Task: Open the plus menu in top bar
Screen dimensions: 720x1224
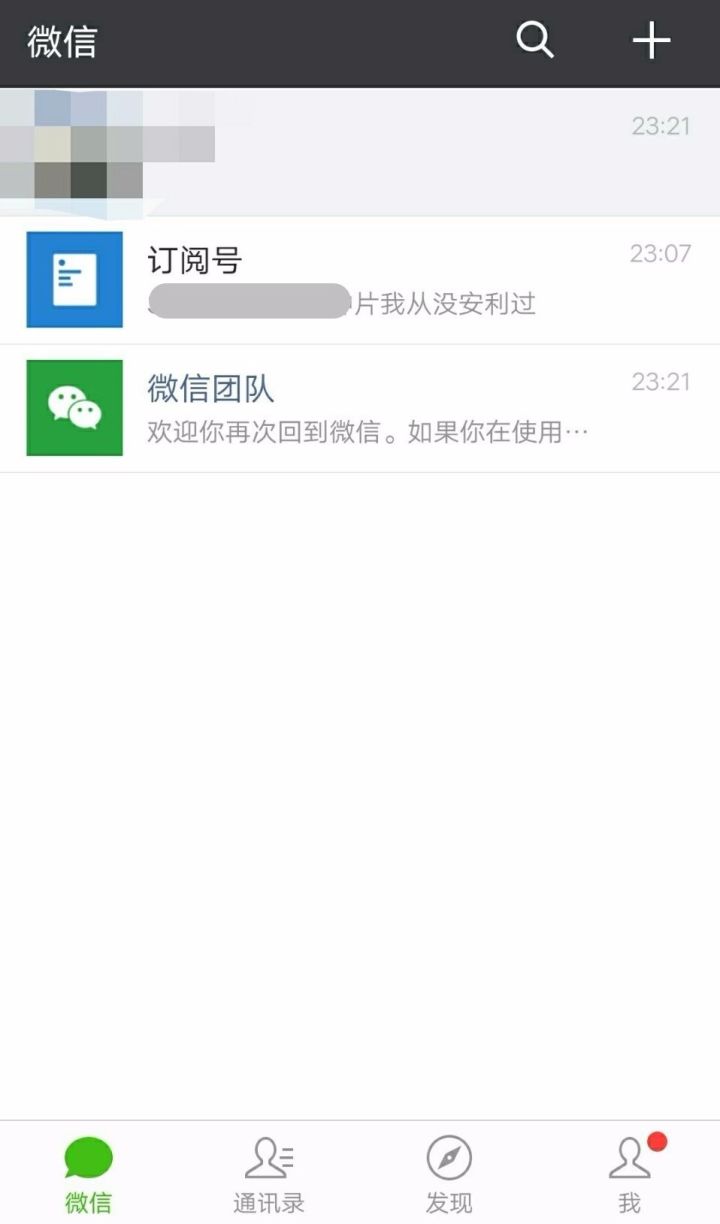Action: tap(651, 41)
